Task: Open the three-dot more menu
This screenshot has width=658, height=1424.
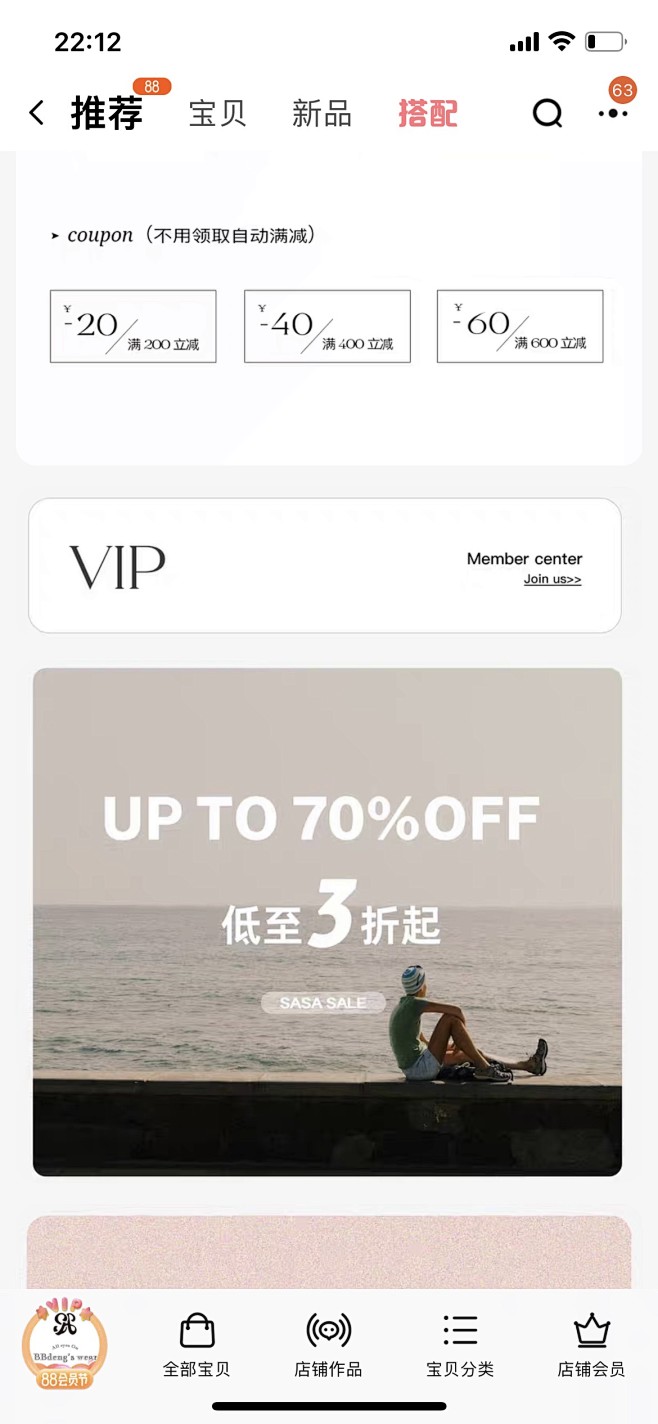Action: (x=613, y=113)
